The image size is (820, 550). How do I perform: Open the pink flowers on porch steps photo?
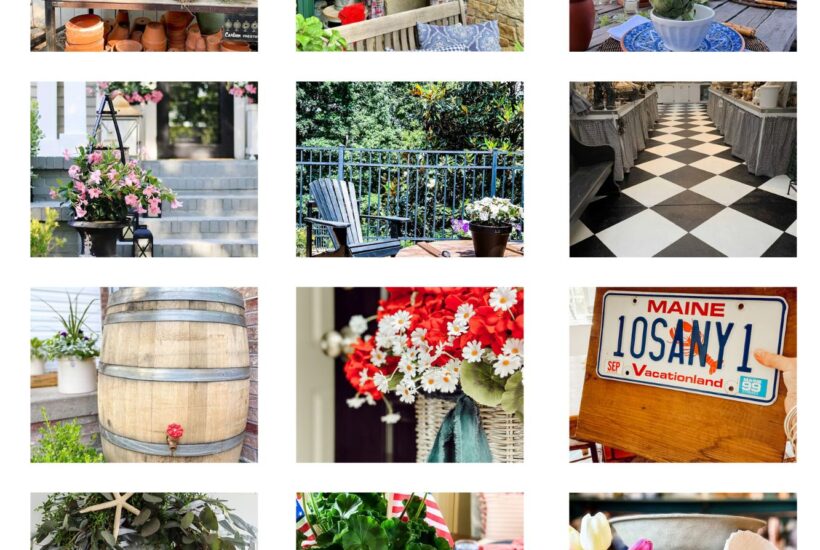(143, 169)
